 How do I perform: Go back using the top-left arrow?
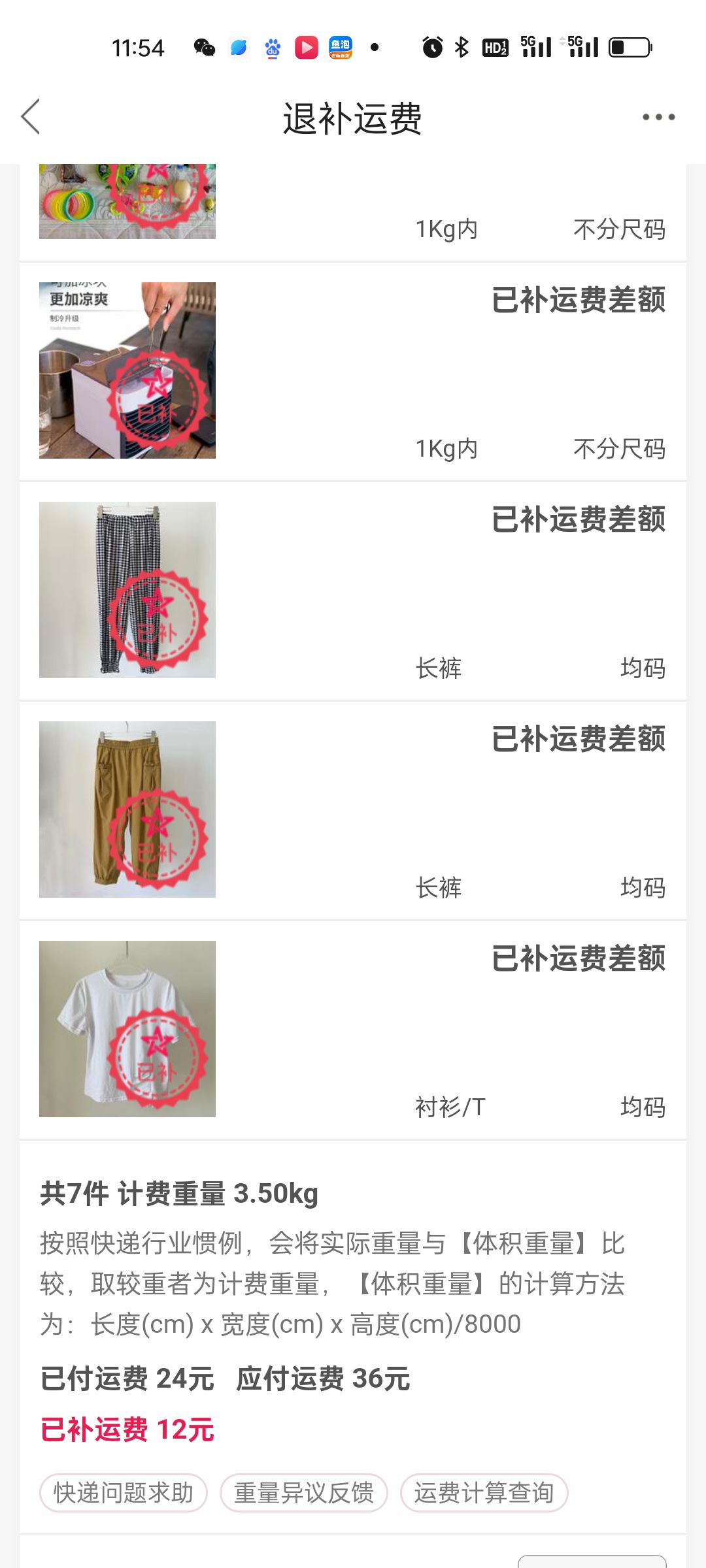coord(31,117)
